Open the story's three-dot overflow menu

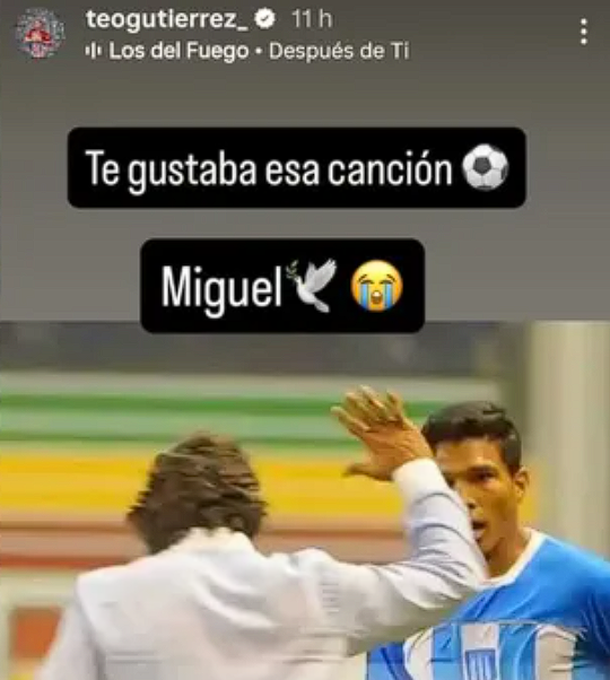coord(583,32)
